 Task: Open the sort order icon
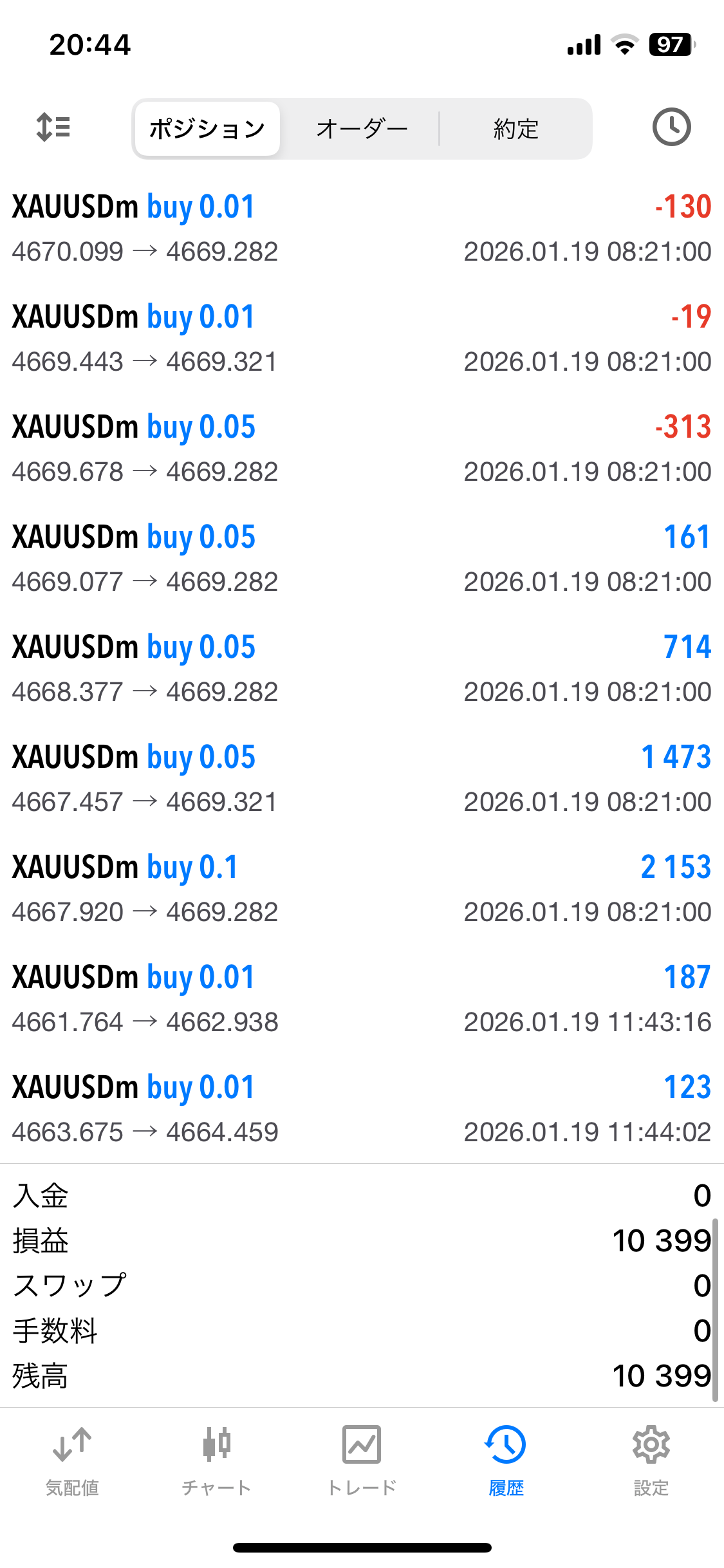pyautogui.click(x=53, y=127)
